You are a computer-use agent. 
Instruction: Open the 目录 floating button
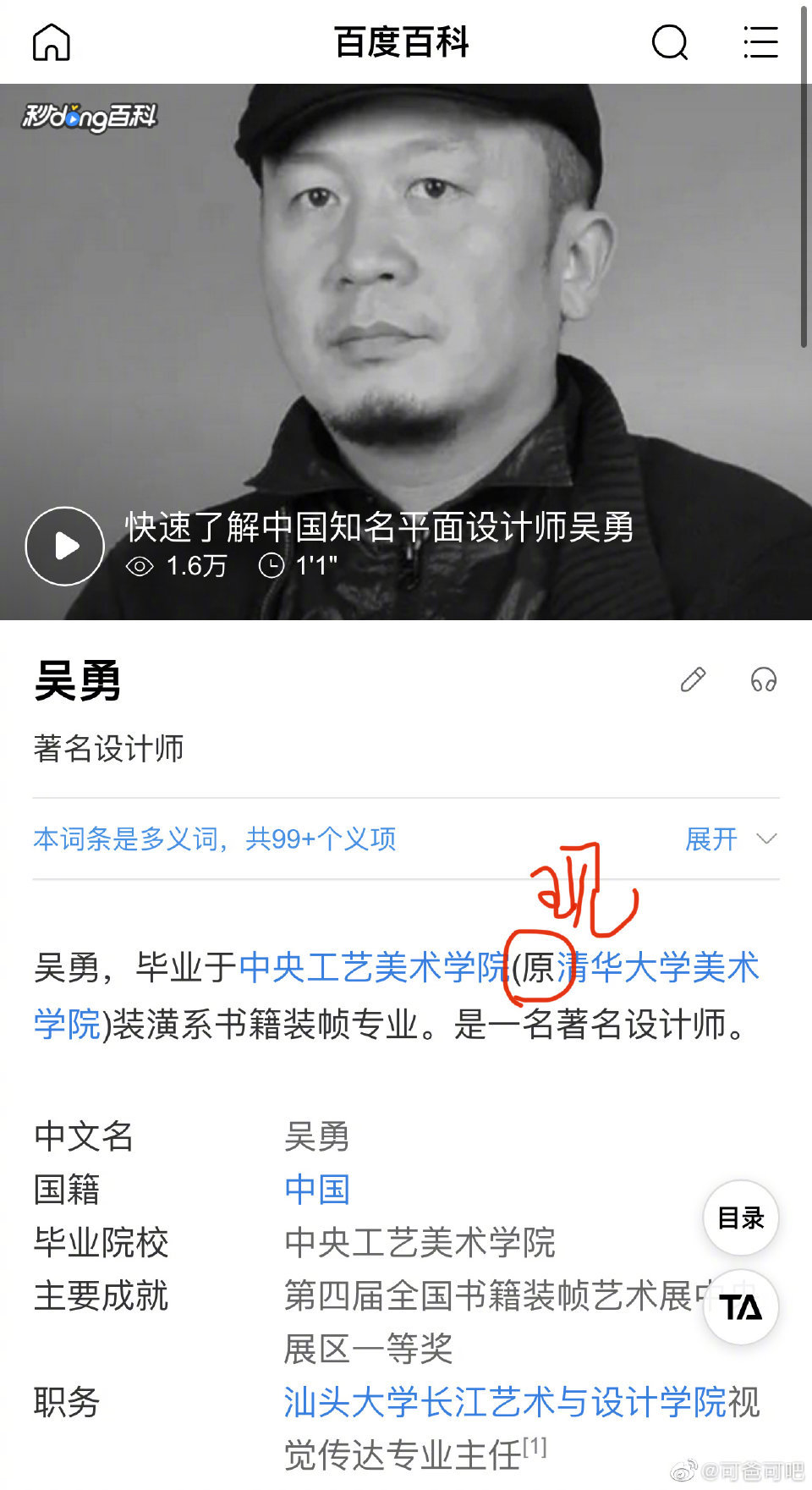coord(741,1218)
